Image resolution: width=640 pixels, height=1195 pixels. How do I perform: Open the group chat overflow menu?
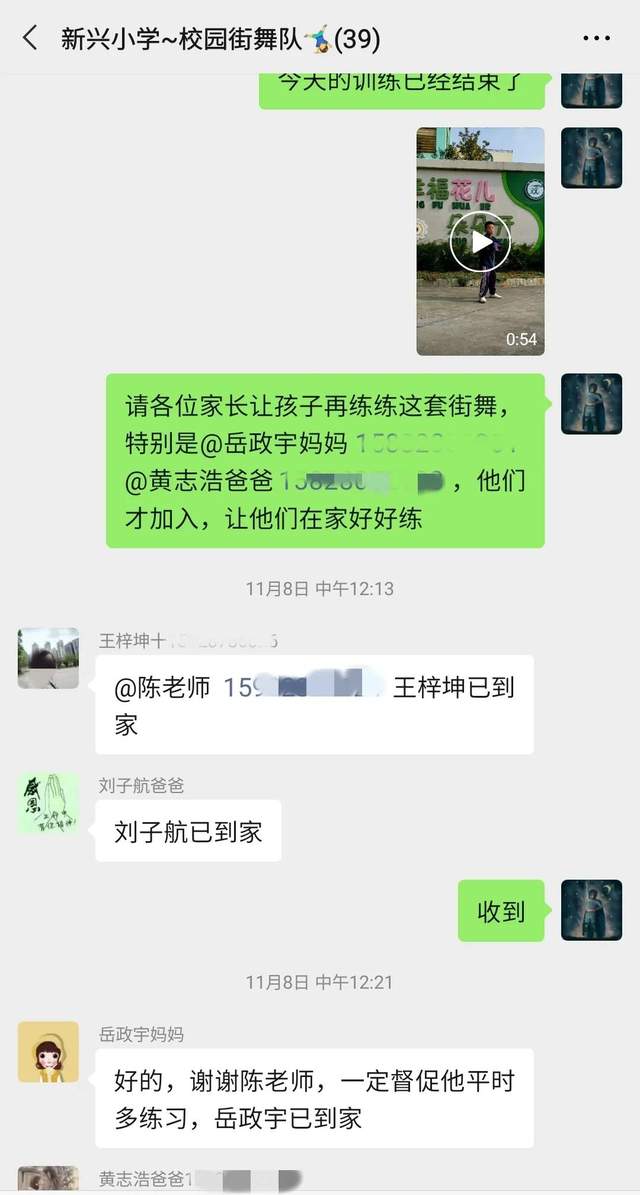click(x=596, y=38)
